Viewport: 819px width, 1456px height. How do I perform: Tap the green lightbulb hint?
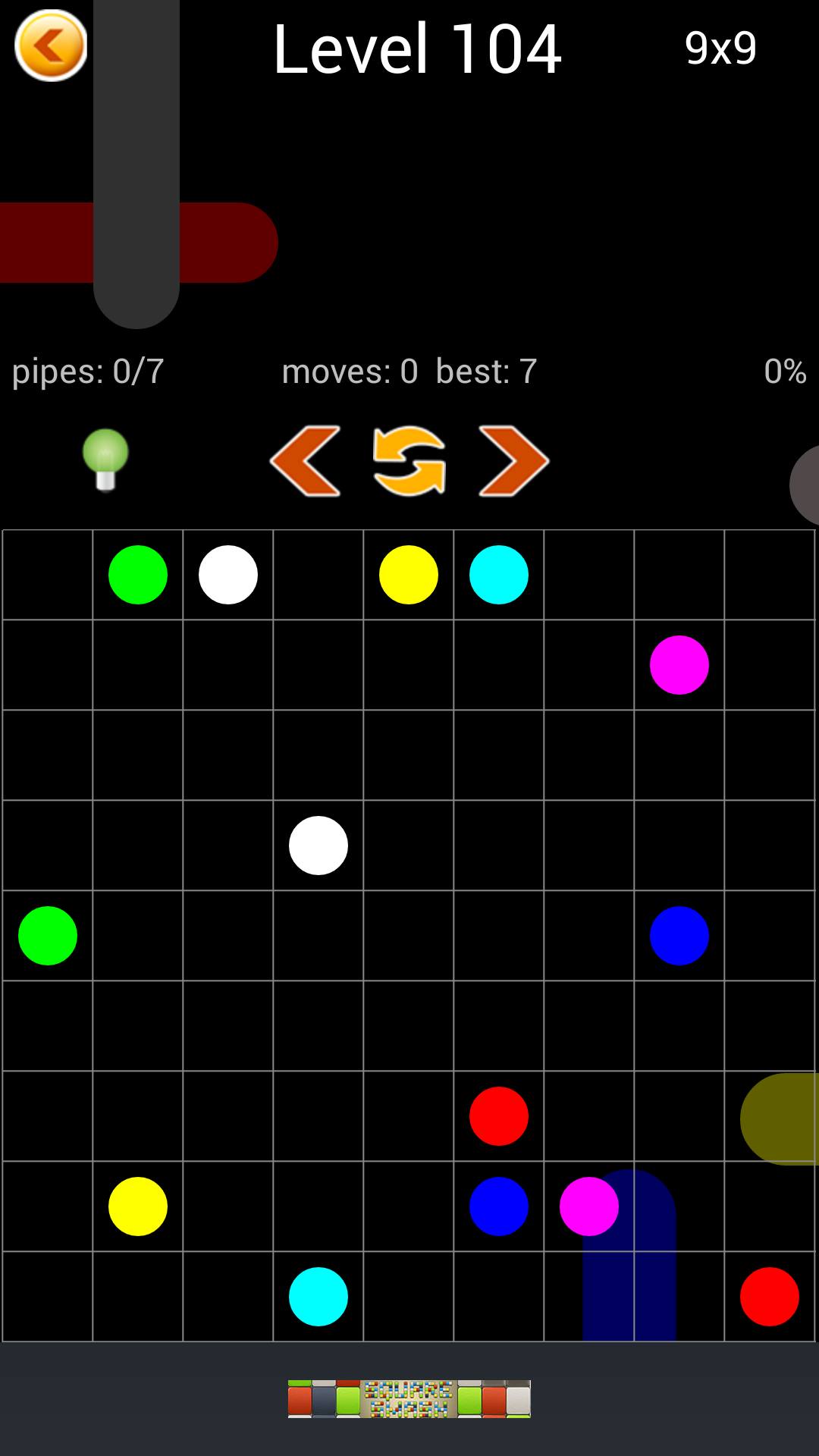pyautogui.click(x=105, y=460)
